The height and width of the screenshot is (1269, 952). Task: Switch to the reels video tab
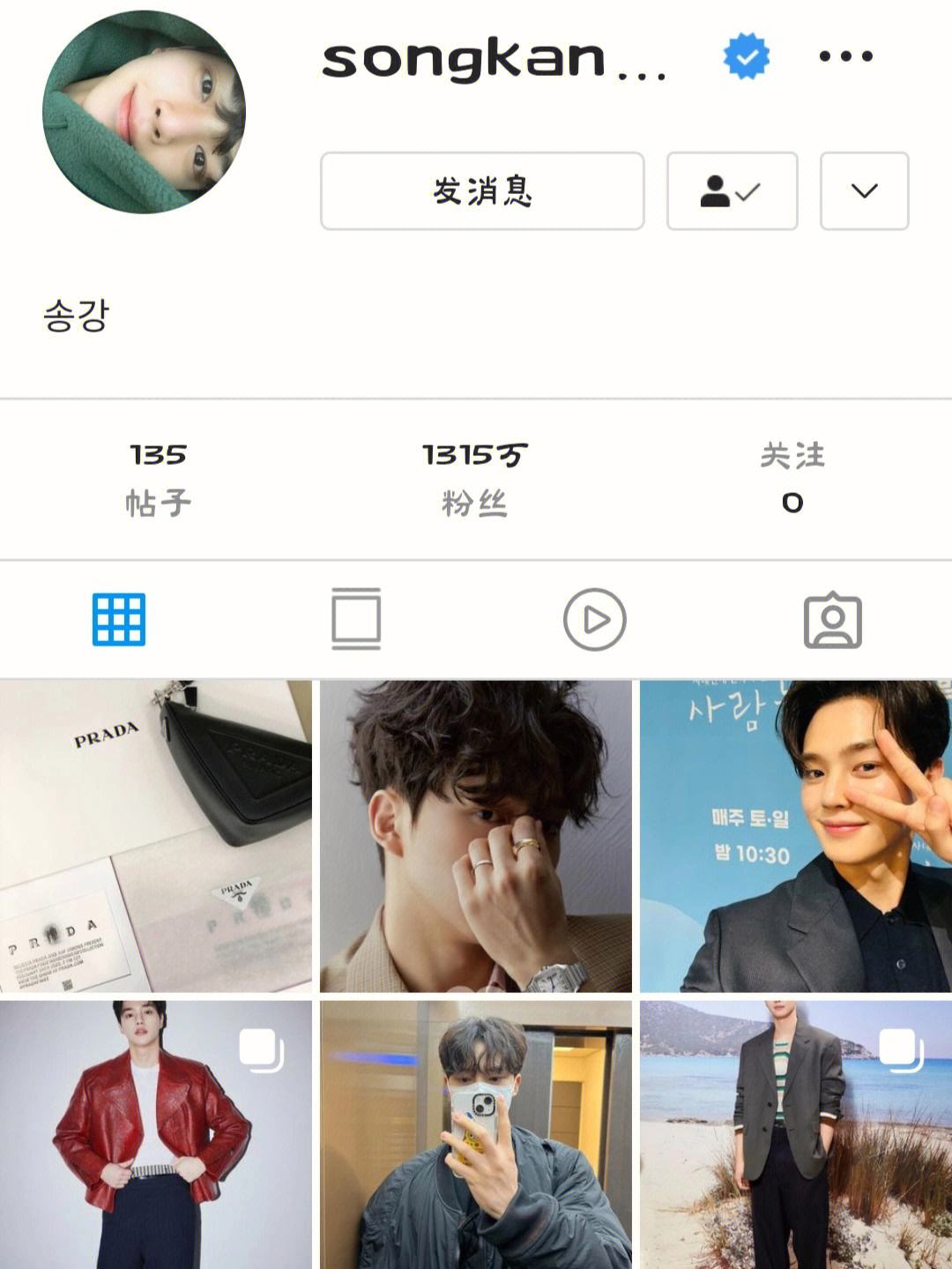[x=594, y=620]
